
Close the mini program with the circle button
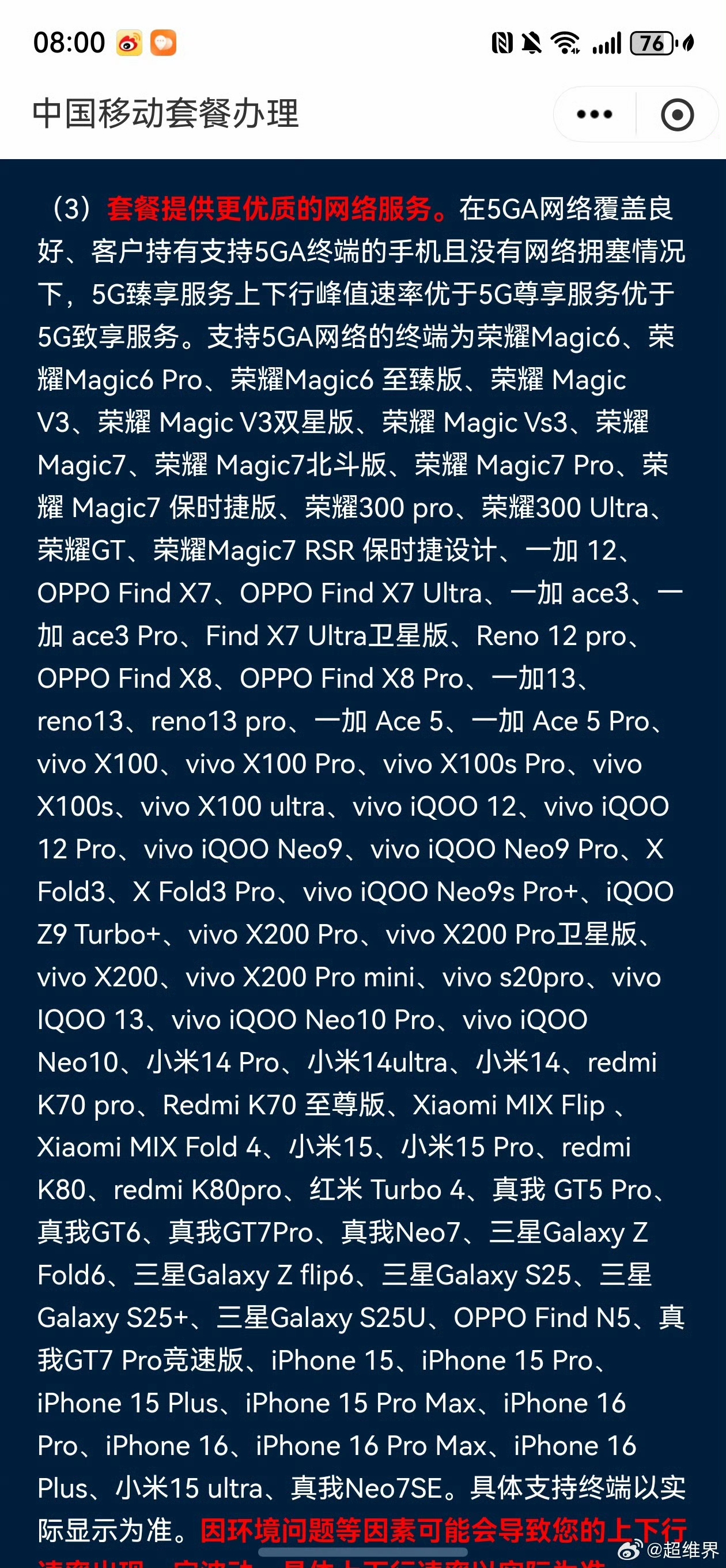678,115
